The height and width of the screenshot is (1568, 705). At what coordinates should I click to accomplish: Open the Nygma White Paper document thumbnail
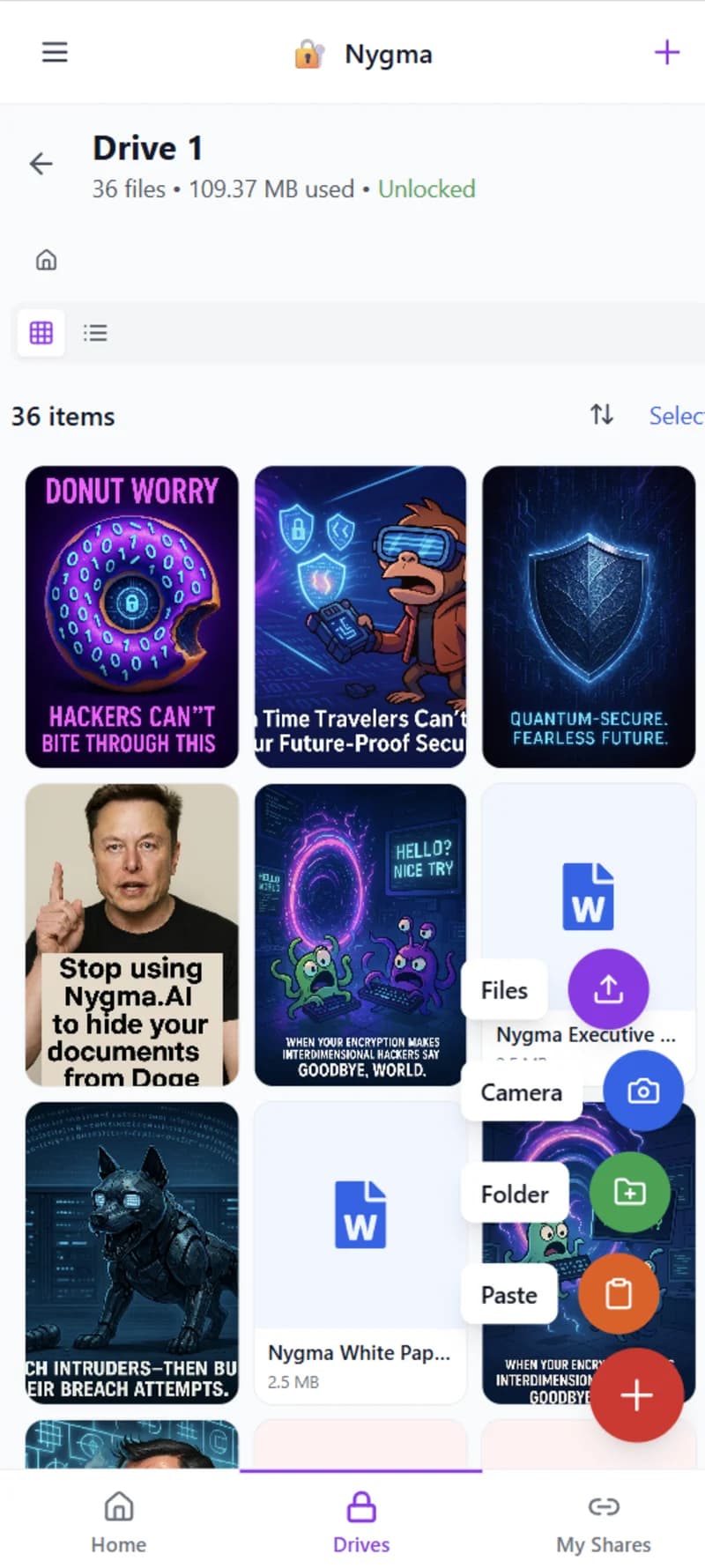tap(360, 1216)
